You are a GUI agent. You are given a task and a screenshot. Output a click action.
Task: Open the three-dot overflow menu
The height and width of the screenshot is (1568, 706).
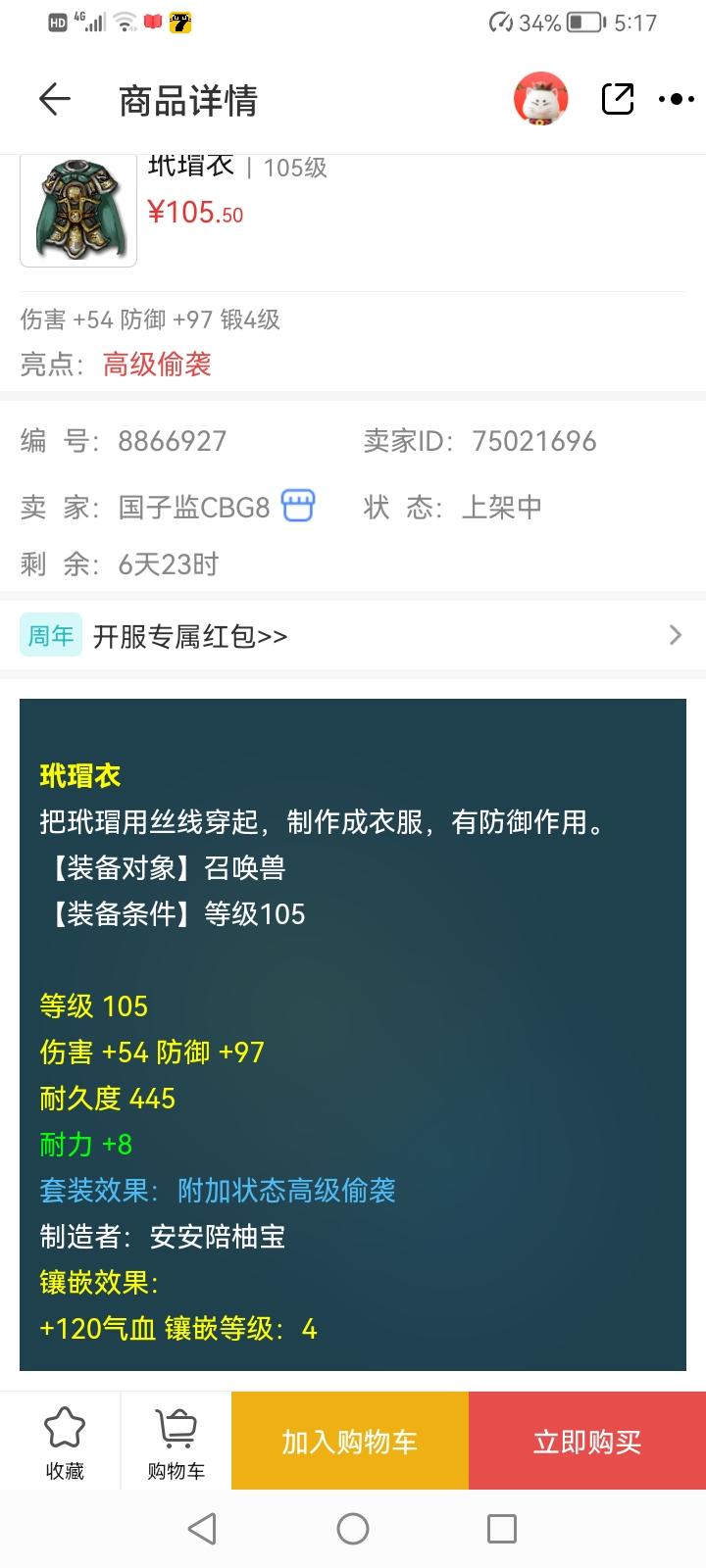click(677, 99)
